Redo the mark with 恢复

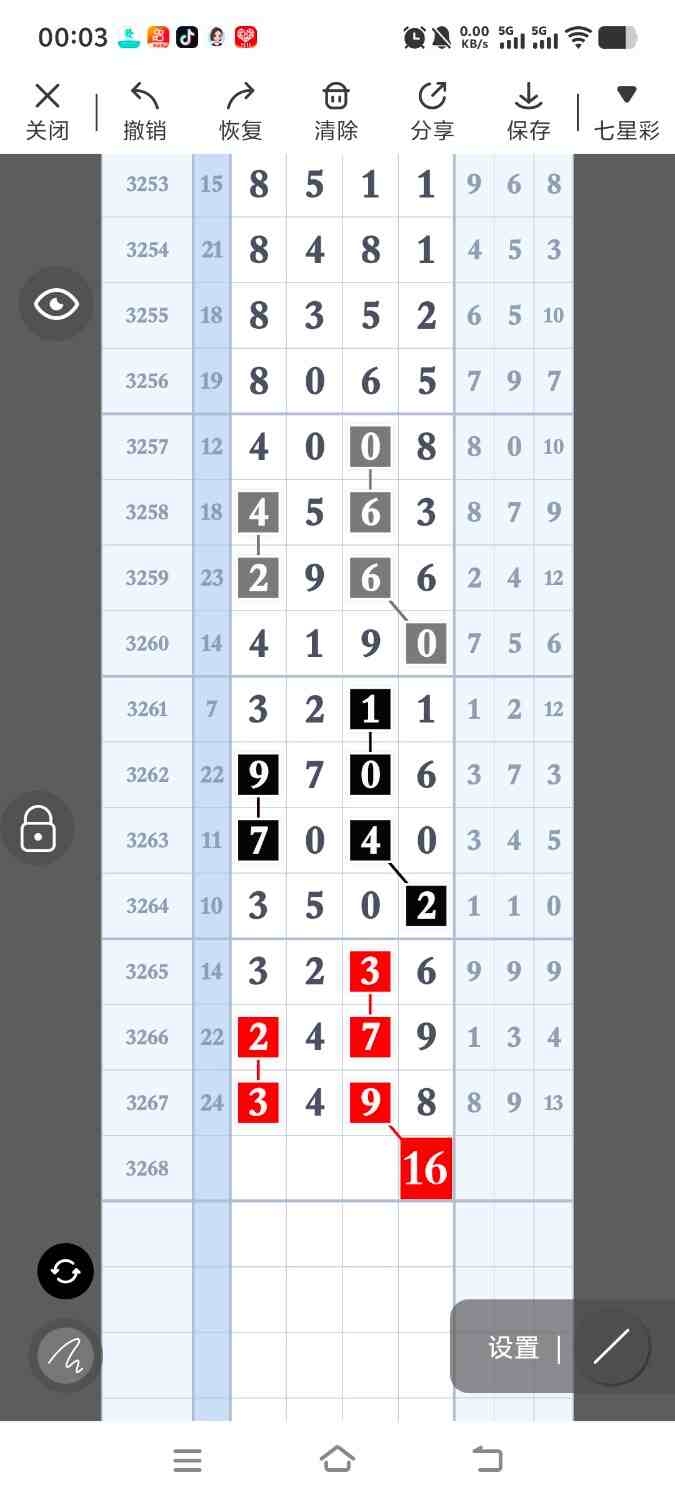[x=240, y=111]
